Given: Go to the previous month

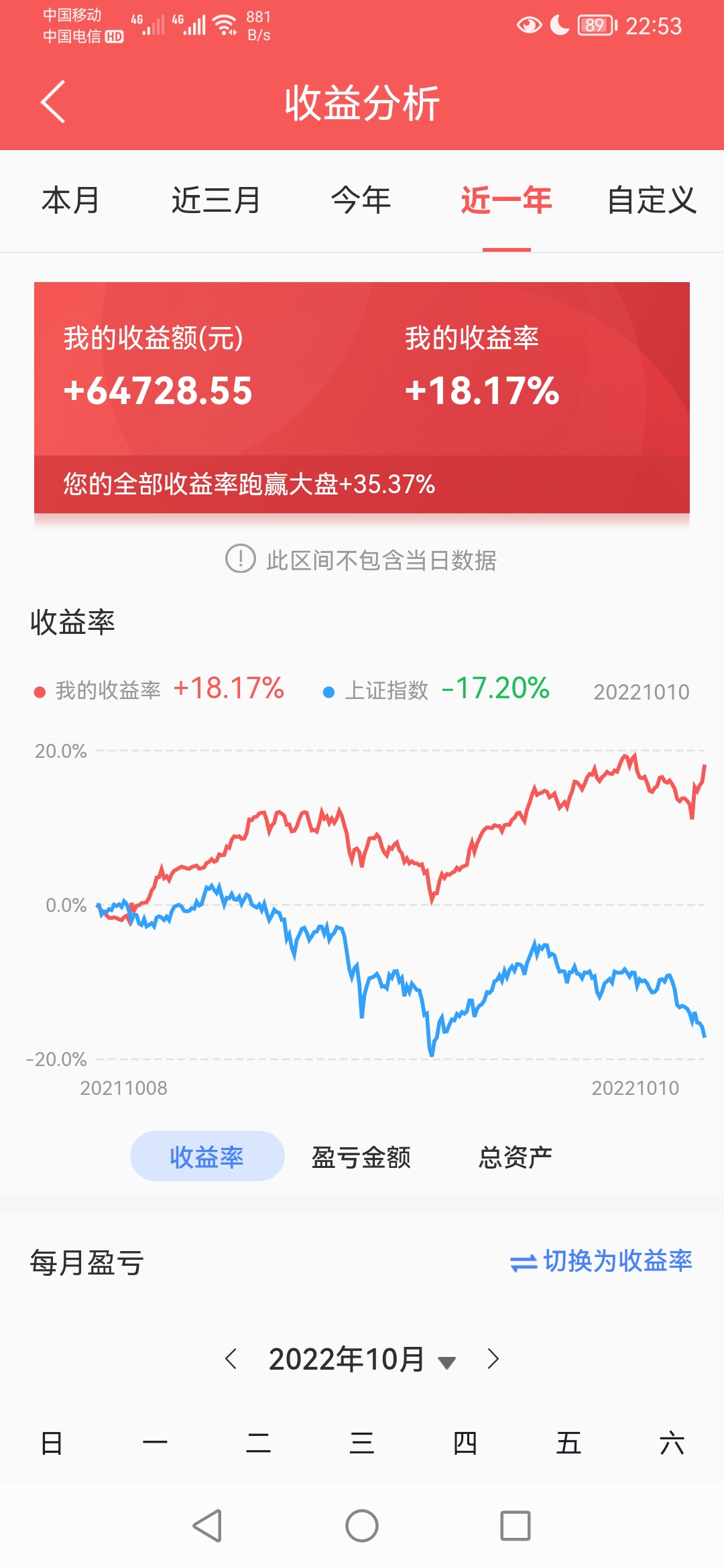Looking at the screenshot, I should pyautogui.click(x=231, y=1359).
